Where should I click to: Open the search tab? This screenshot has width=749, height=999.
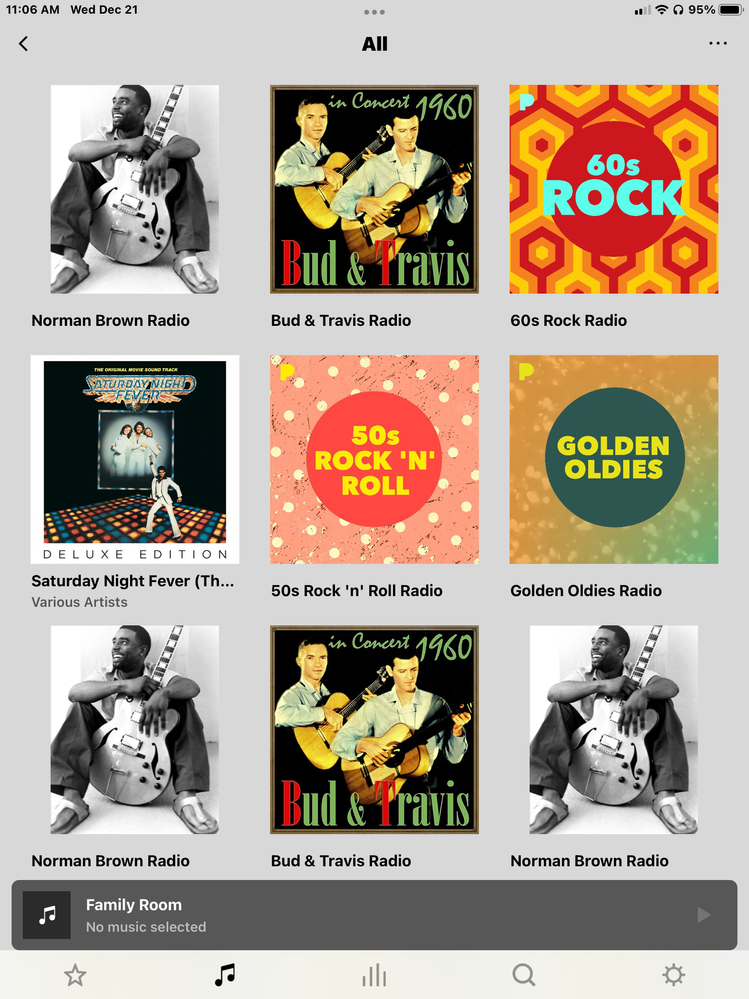pyautogui.click(x=524, y=975)
